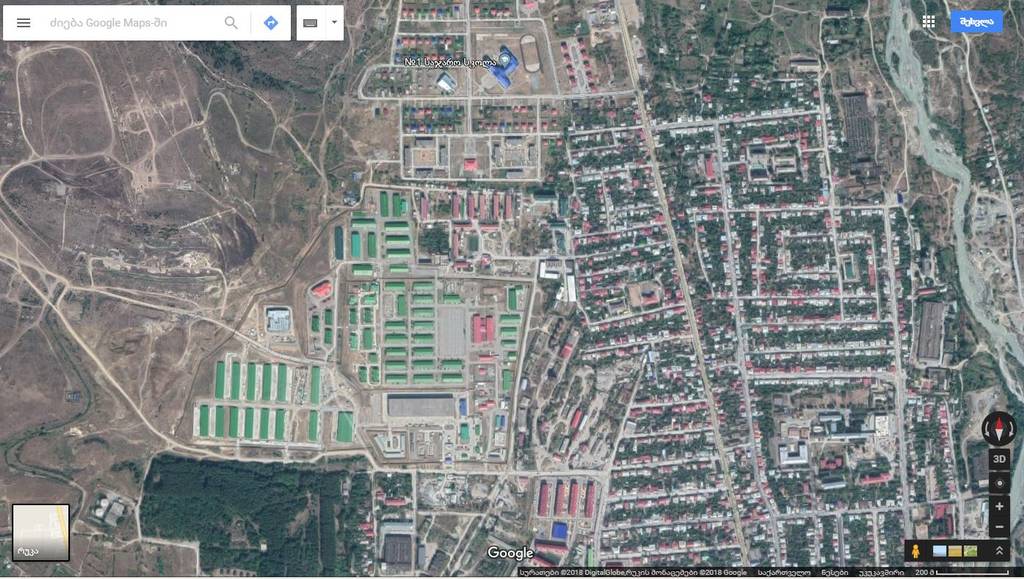The image size is (1024, 579).
Task: Open the №1 public school map marker
Action: pyautogui.click(x=506, y=62)
